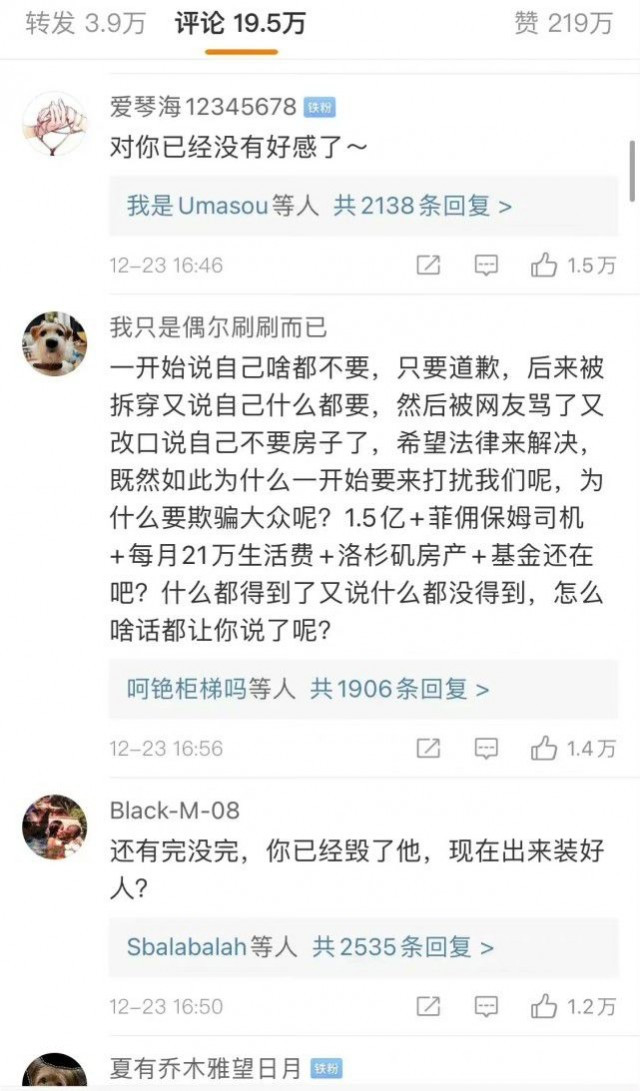The height and width of the screenshot is (1091, 640).
Task: Repost 爱琴海12345678's comment
Action: click(x=428, y=265)
